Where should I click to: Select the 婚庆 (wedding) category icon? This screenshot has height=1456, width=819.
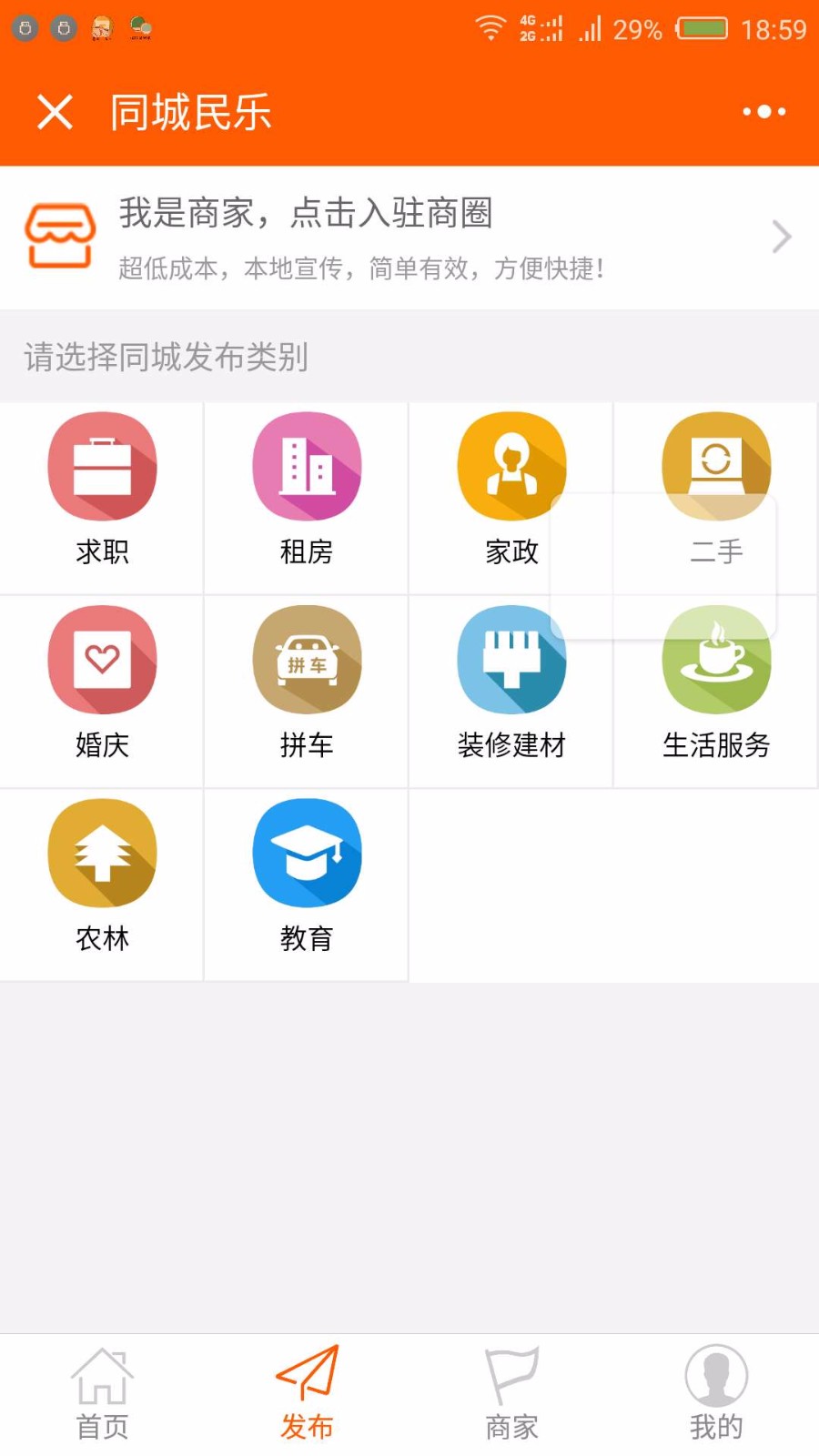(x=102, y=661)
